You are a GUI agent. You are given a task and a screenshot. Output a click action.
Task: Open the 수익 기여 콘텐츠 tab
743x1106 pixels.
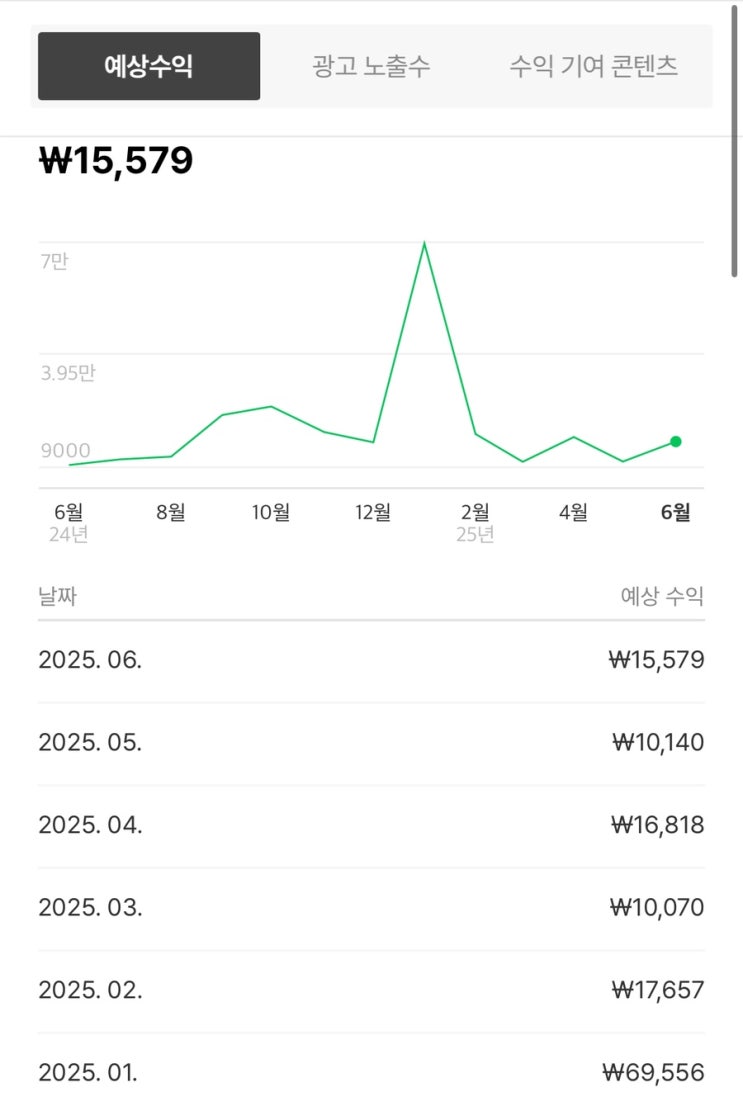pyautogui.click(x=593, y=66)
